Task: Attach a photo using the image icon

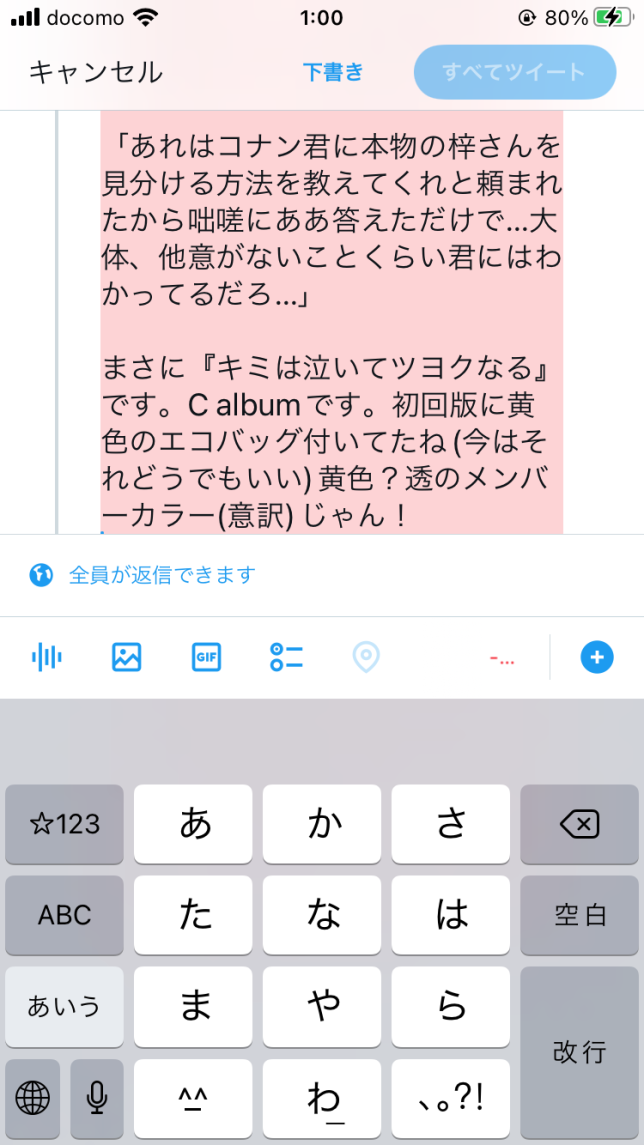Action: pos(126,657)
